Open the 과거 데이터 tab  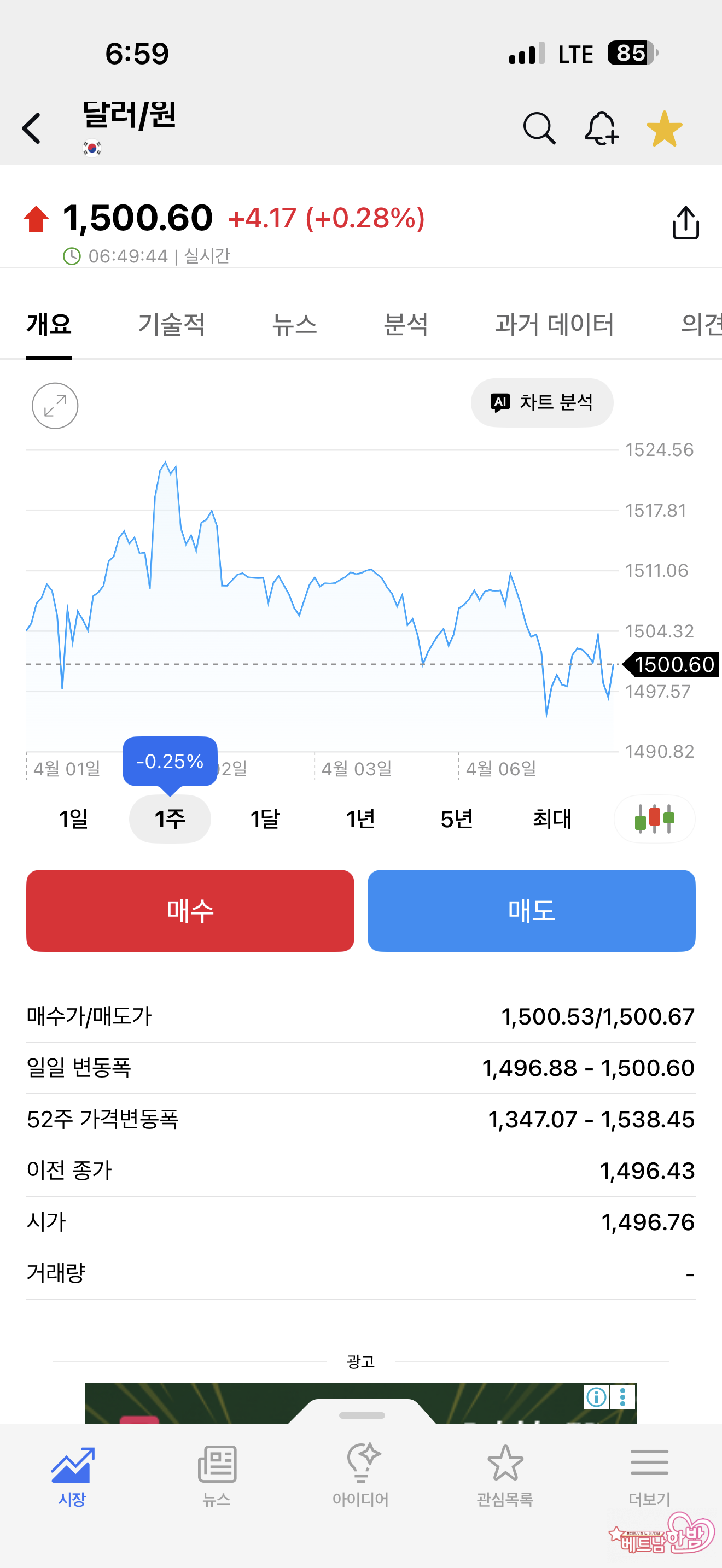(x=554, y=324)
